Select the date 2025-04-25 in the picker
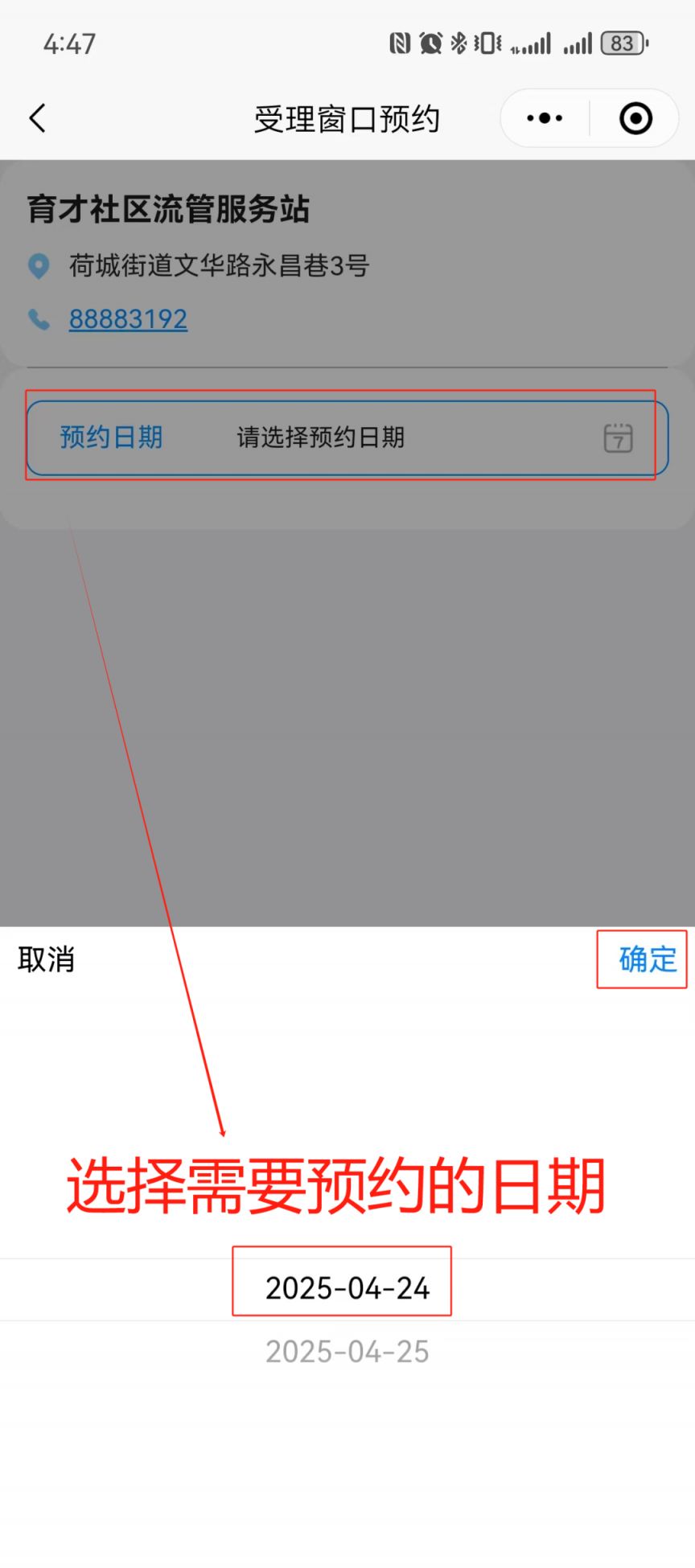Screen dimensions: 695x1568 [347, 1352]
